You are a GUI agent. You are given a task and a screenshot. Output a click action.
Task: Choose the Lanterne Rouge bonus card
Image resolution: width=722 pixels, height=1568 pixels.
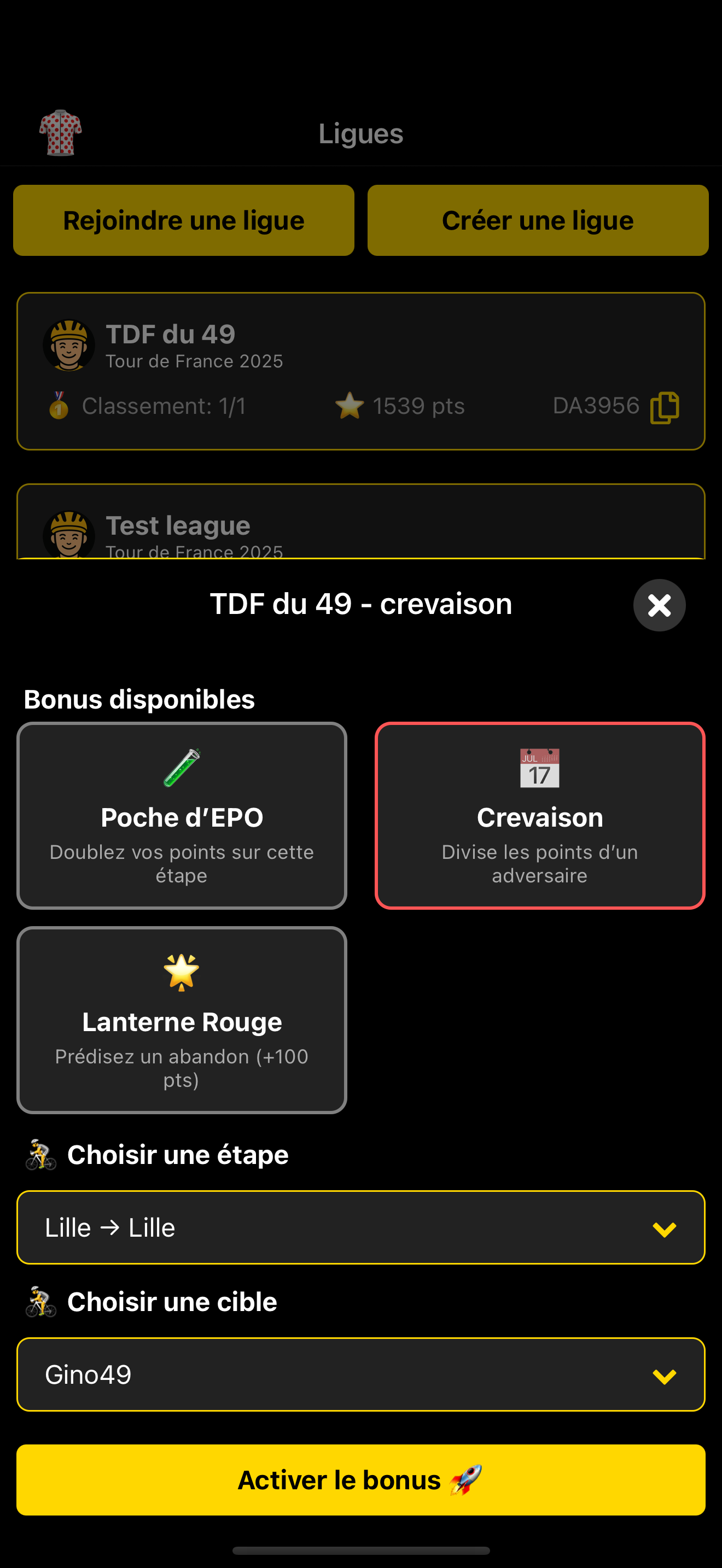pyautogui.click(x=182, y=1020)
